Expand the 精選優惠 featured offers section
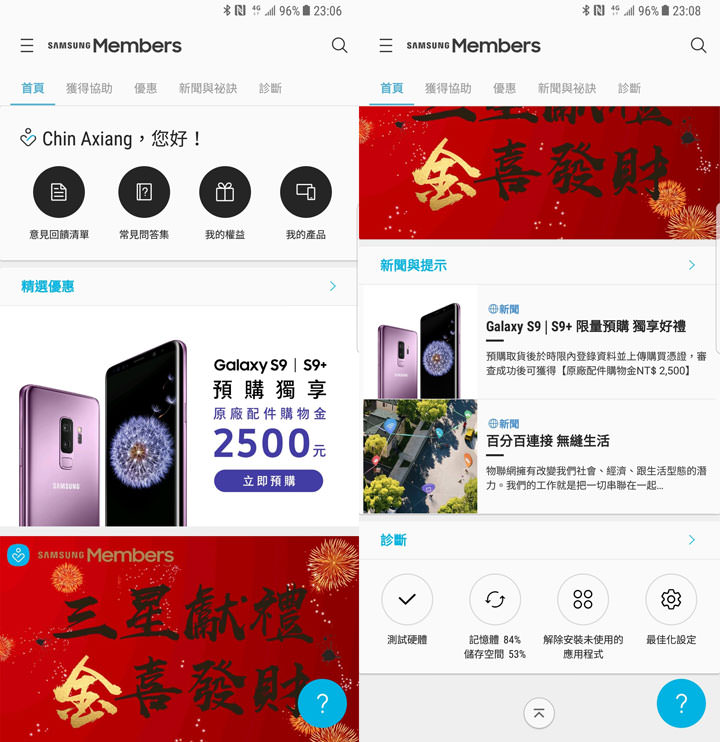The image size is (720, 742). click(x=332, y=285)
